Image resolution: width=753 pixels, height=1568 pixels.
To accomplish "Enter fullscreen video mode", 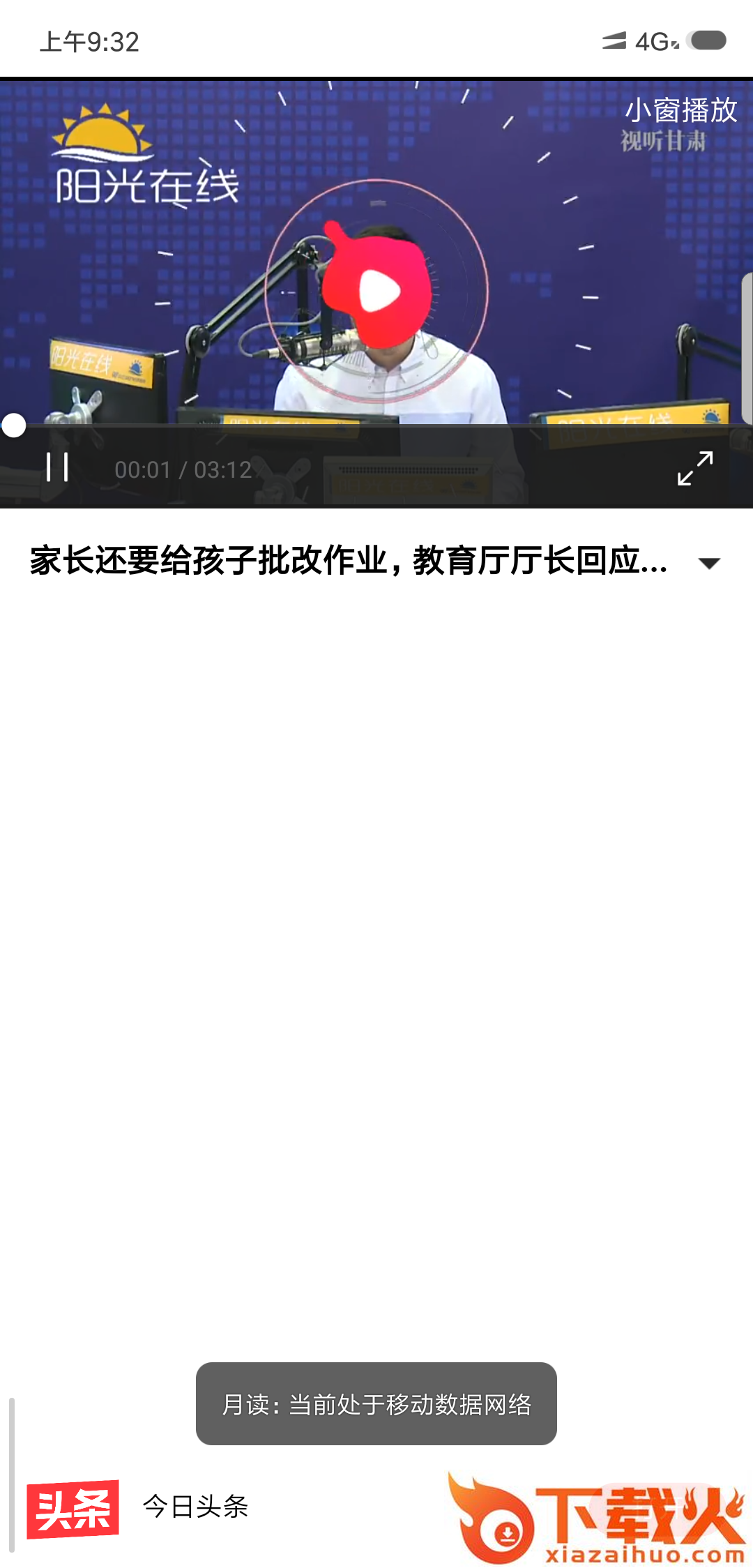I will coord(695,468).
